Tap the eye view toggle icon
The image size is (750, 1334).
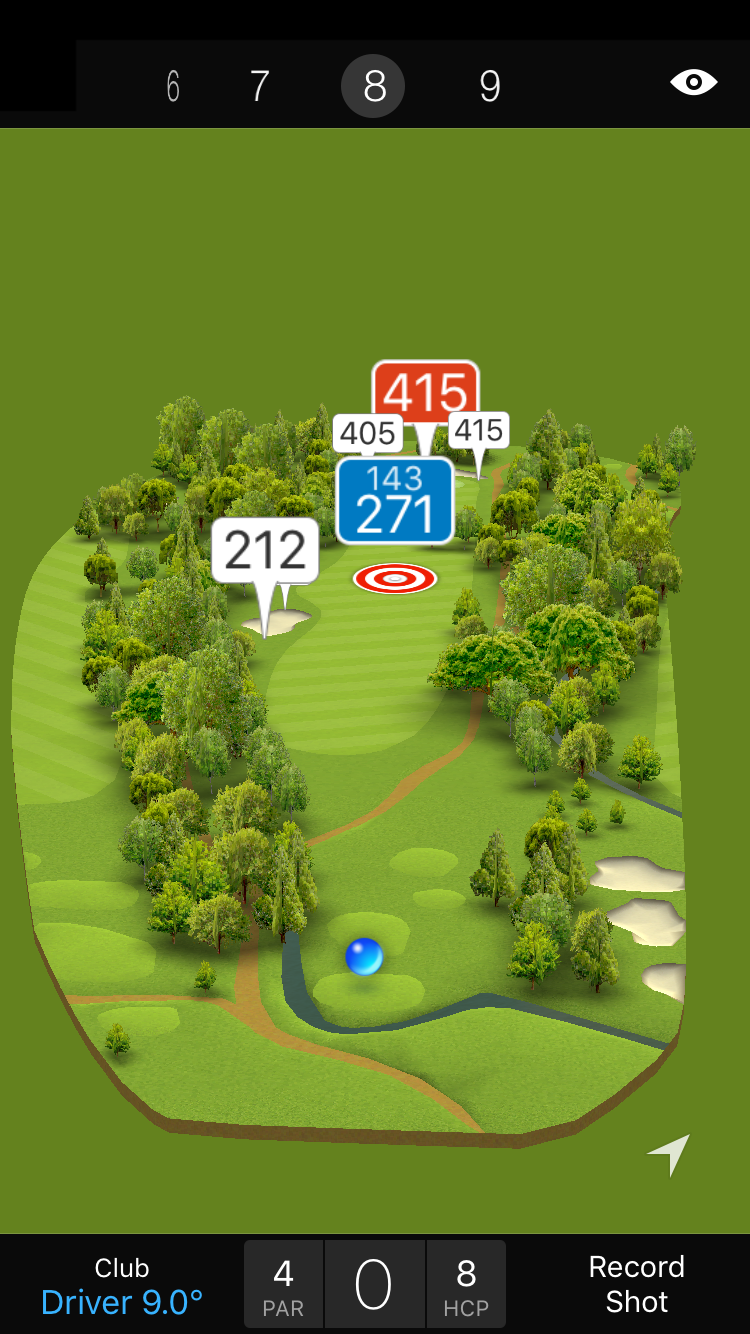tap(693, 82)
